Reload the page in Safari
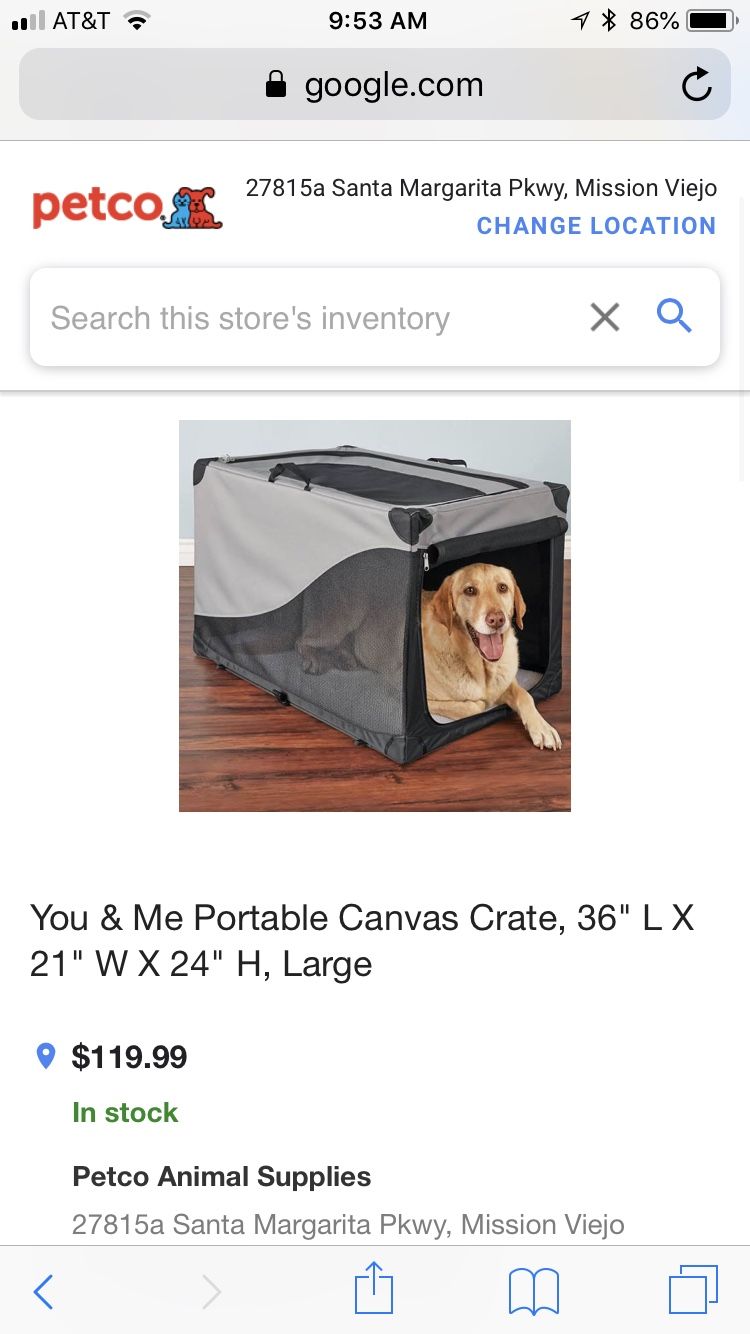This screenshot has height=1334, width=750. (697, 85)
